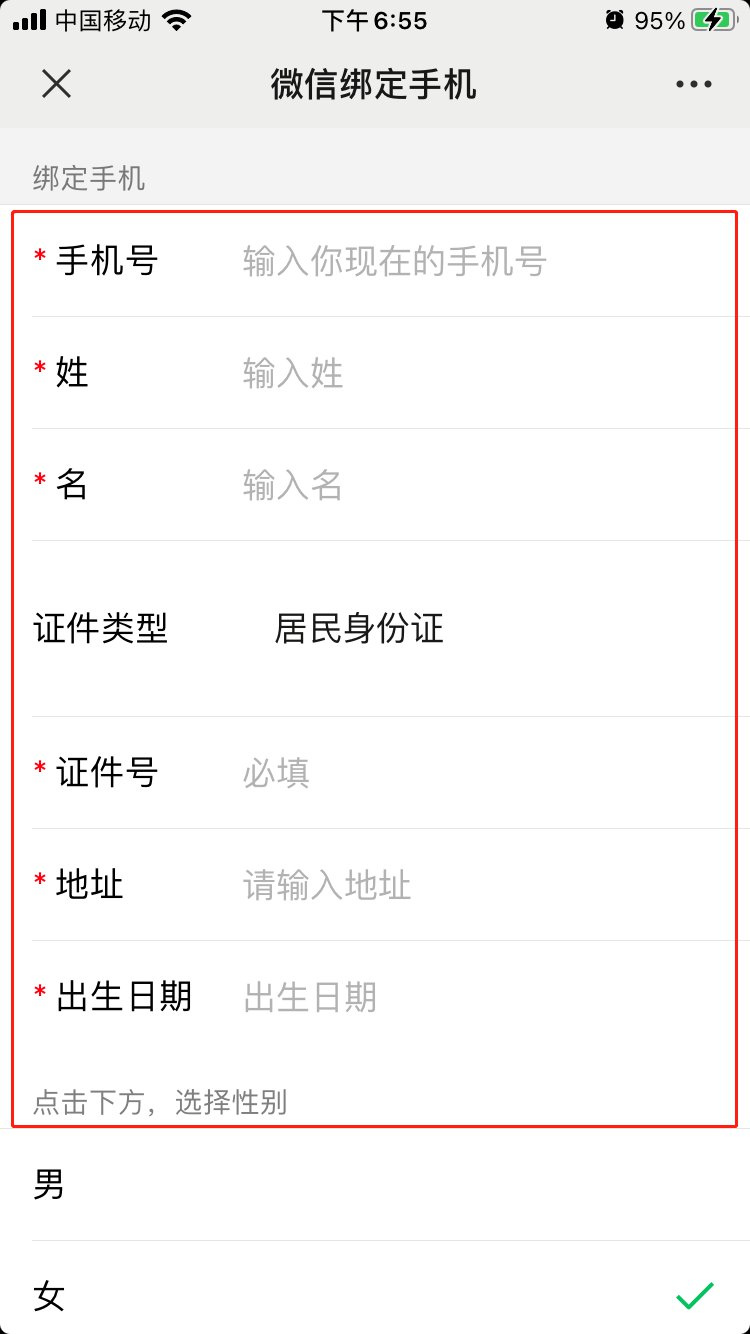Open the three-dot overflow menu
The height and width of the screenshot is (1334, 750).
coord(693,85)
